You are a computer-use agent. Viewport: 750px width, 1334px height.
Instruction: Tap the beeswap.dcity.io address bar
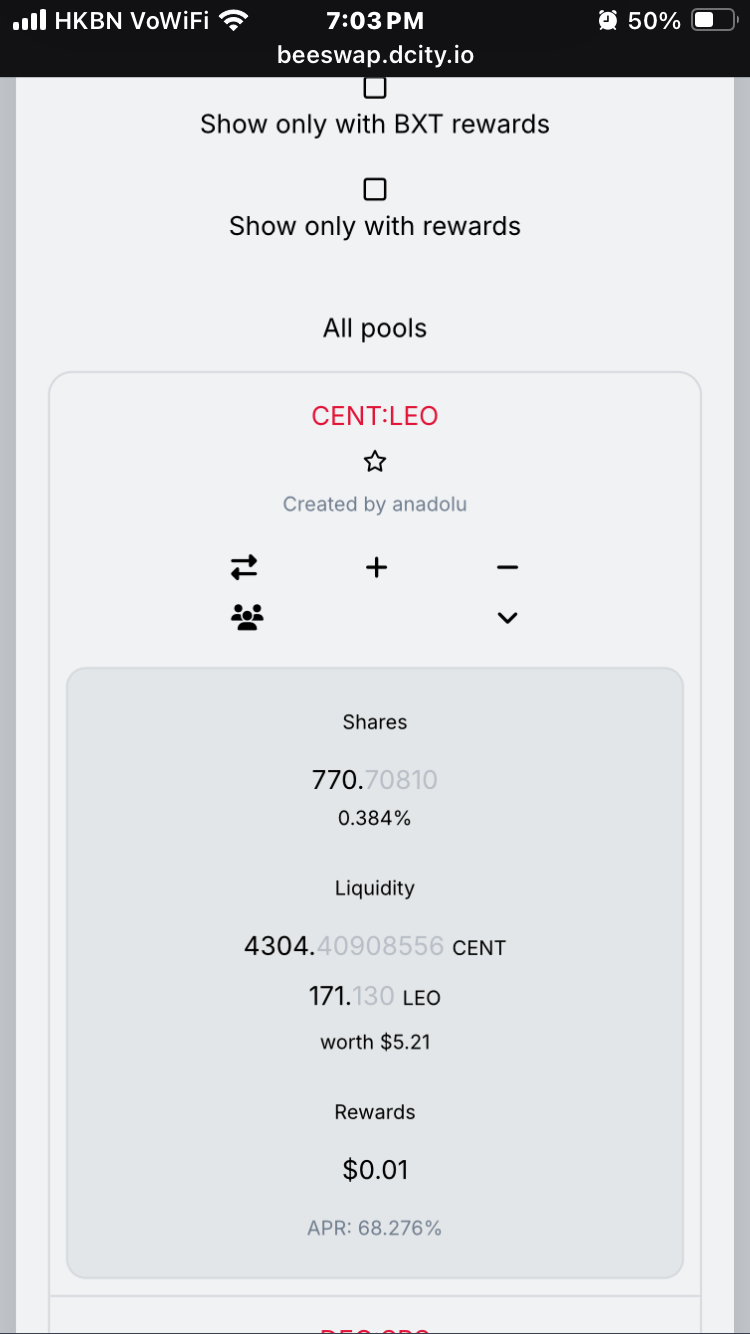(375, 55)
